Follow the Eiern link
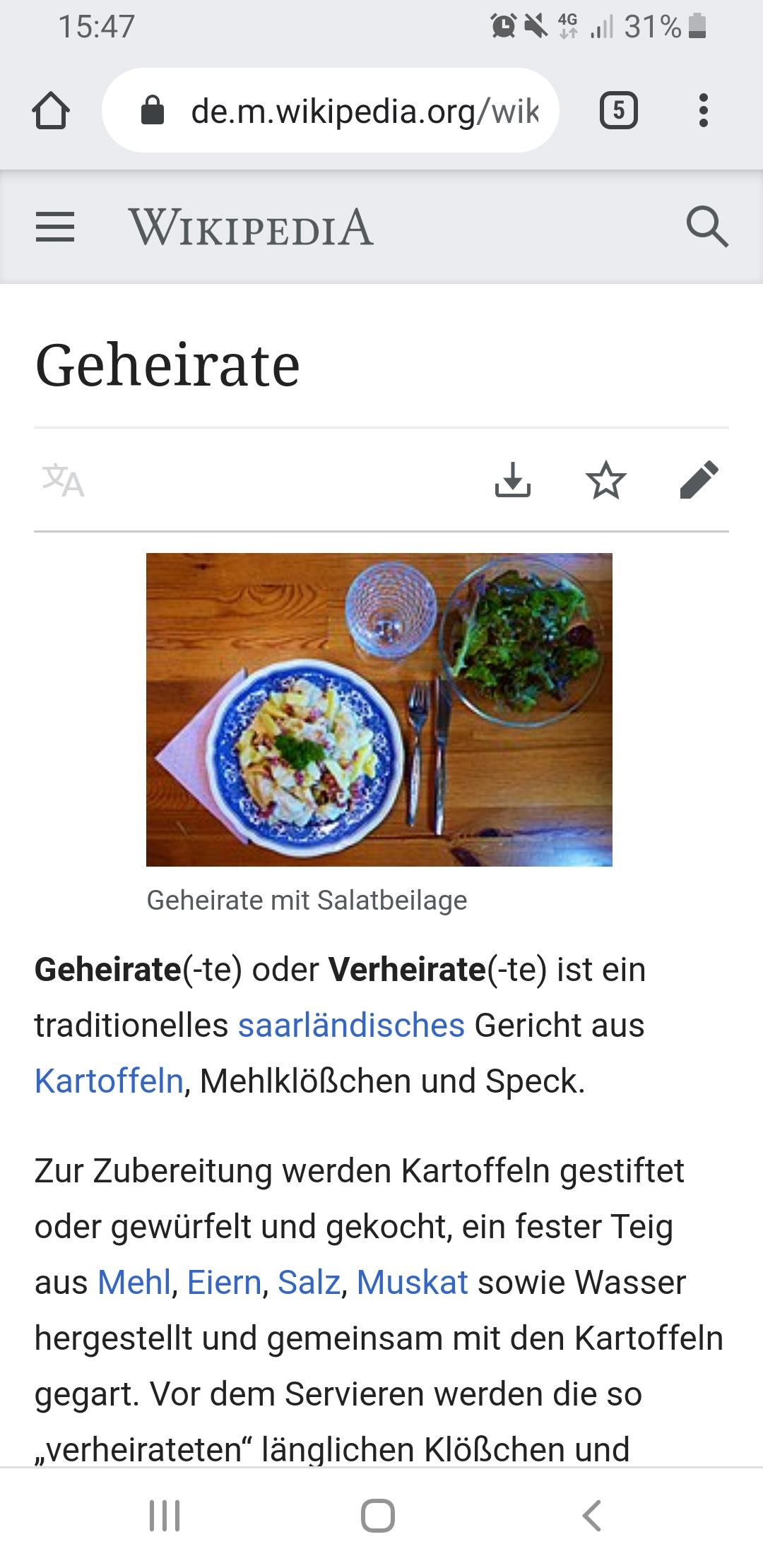 pyautogui.click(x=224, y=1282)
